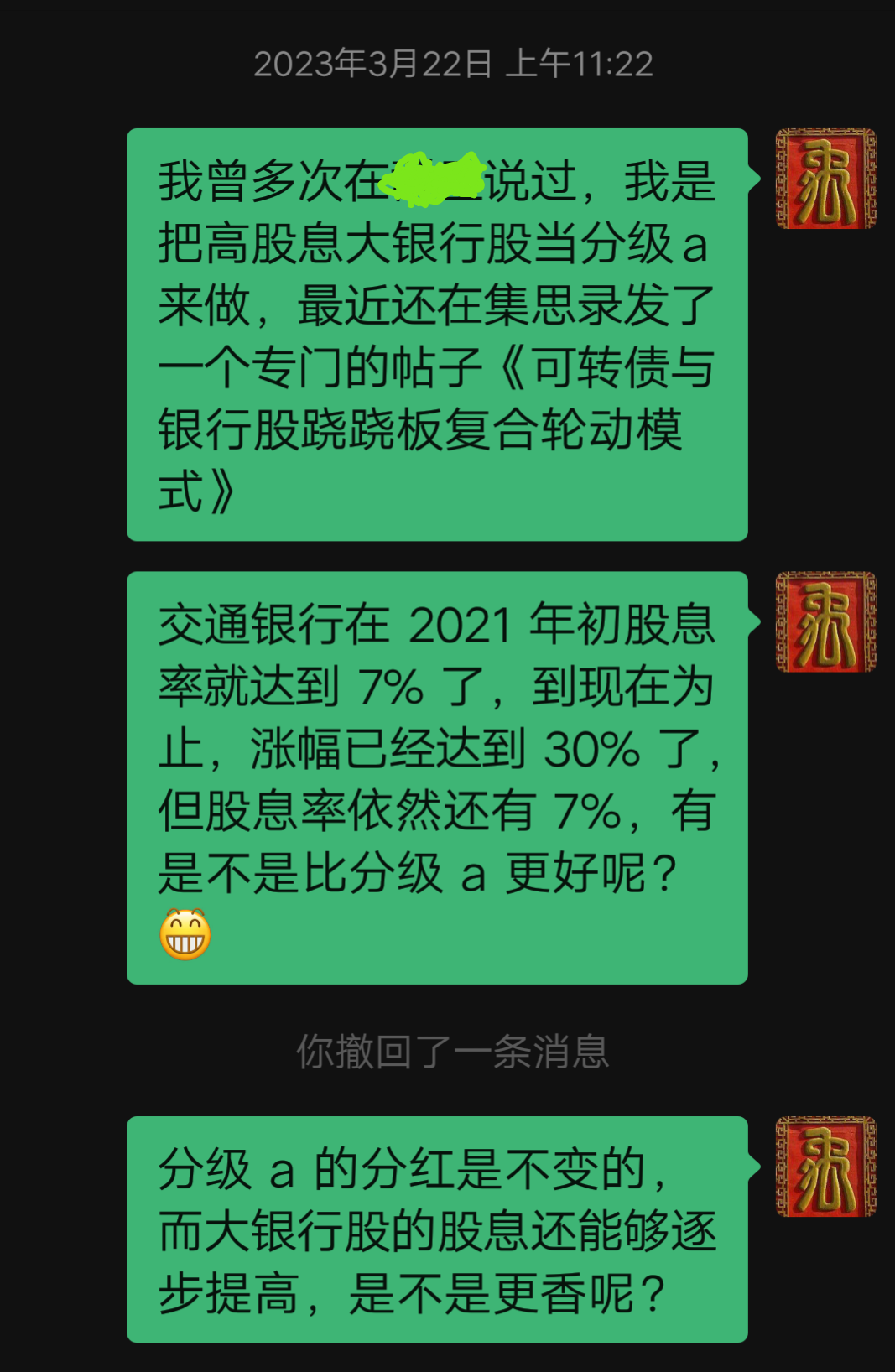Screen dimensions: 895x1372
Task: Open sender's avatar beside the 可转债与银行股 message
Action: coord(825,179)
